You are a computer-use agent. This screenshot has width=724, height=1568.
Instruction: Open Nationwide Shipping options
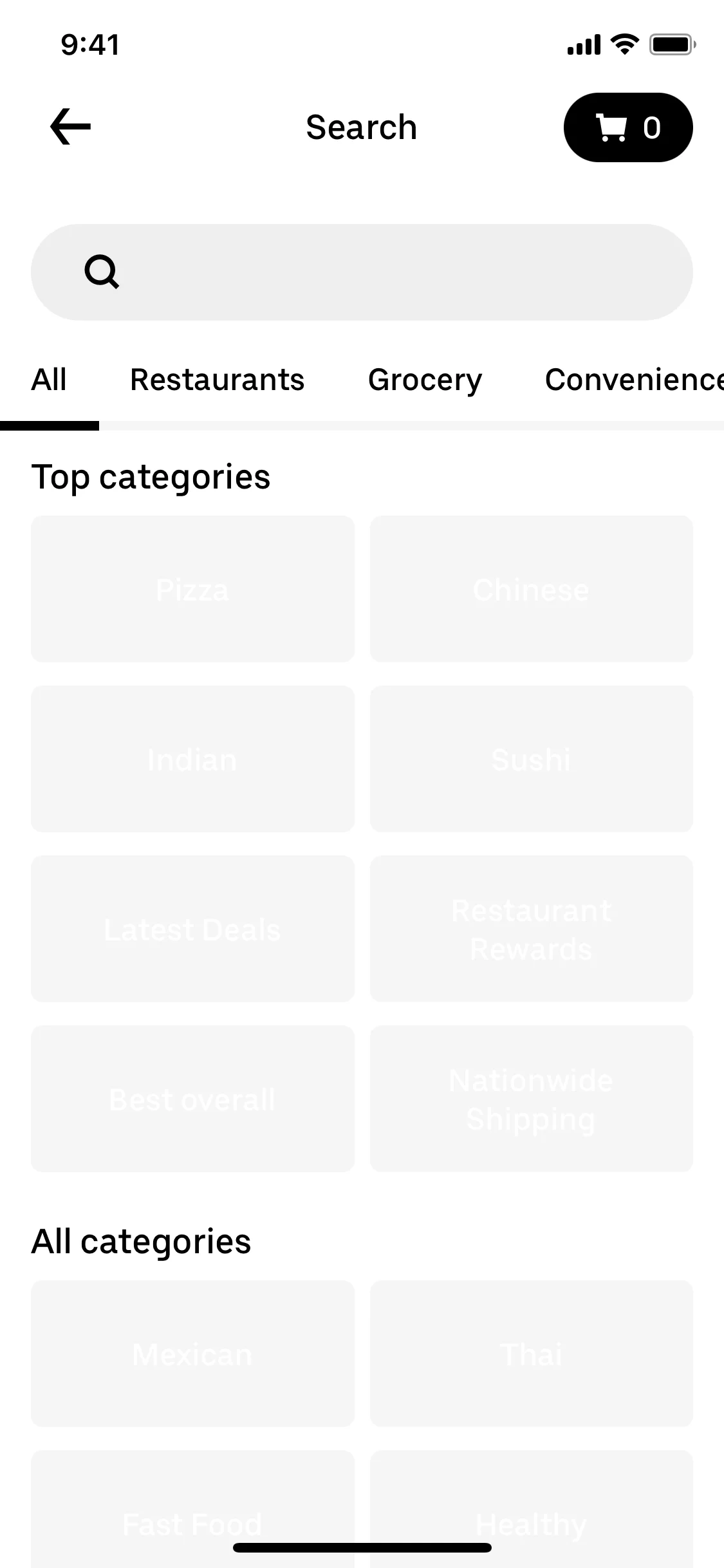pos(530,1099)
